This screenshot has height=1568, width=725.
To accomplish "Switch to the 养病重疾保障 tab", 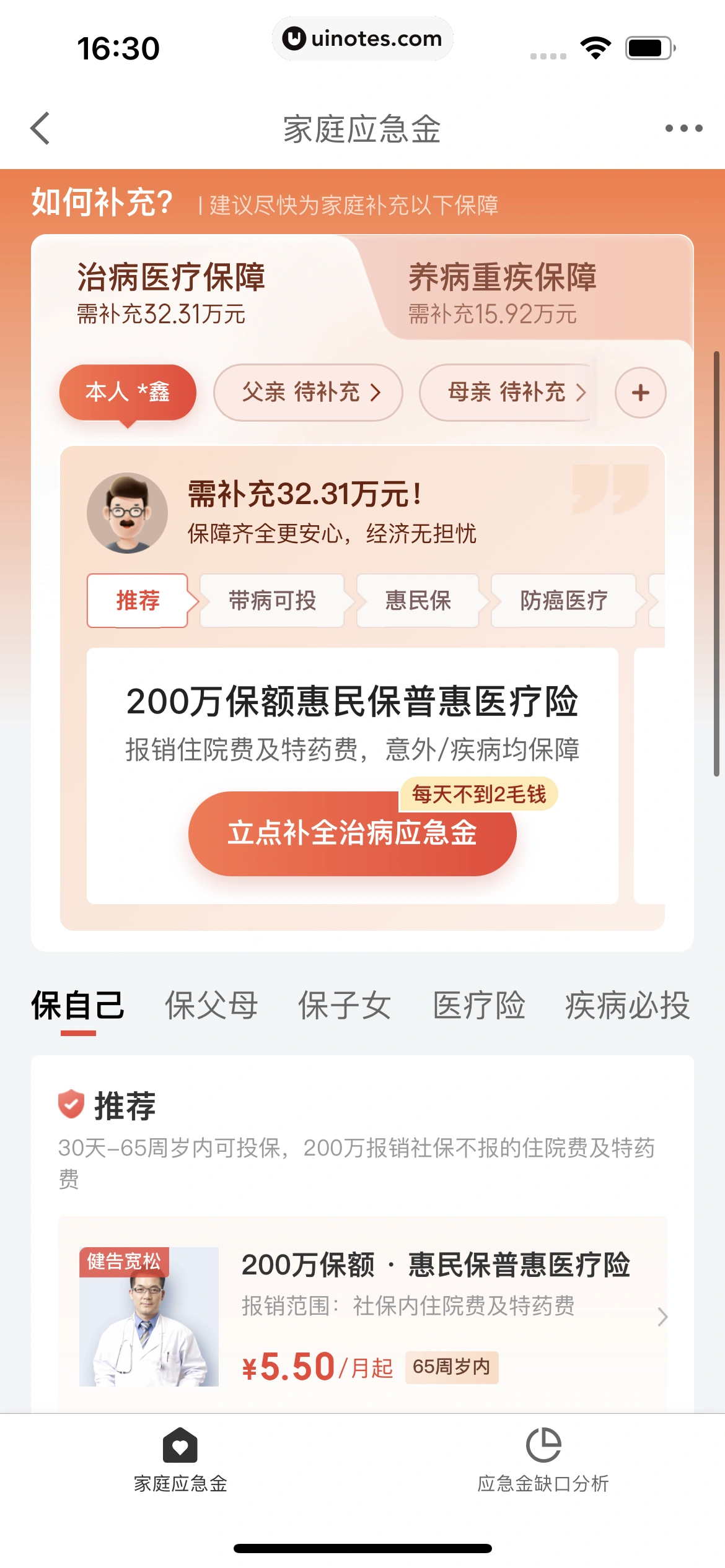I will point(502,292).
